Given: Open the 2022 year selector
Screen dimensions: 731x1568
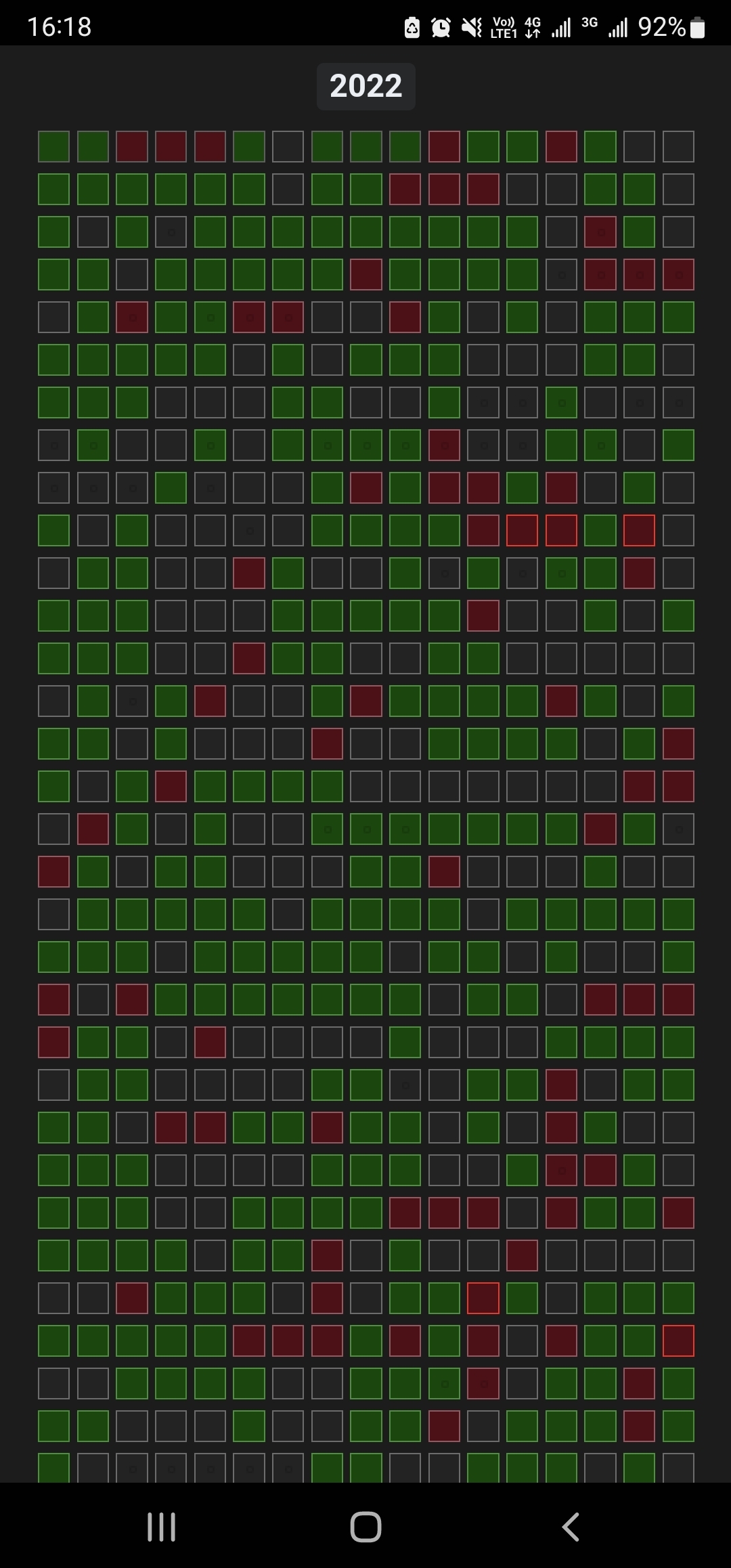Looking at the screenshot, I should pos(365,86).
